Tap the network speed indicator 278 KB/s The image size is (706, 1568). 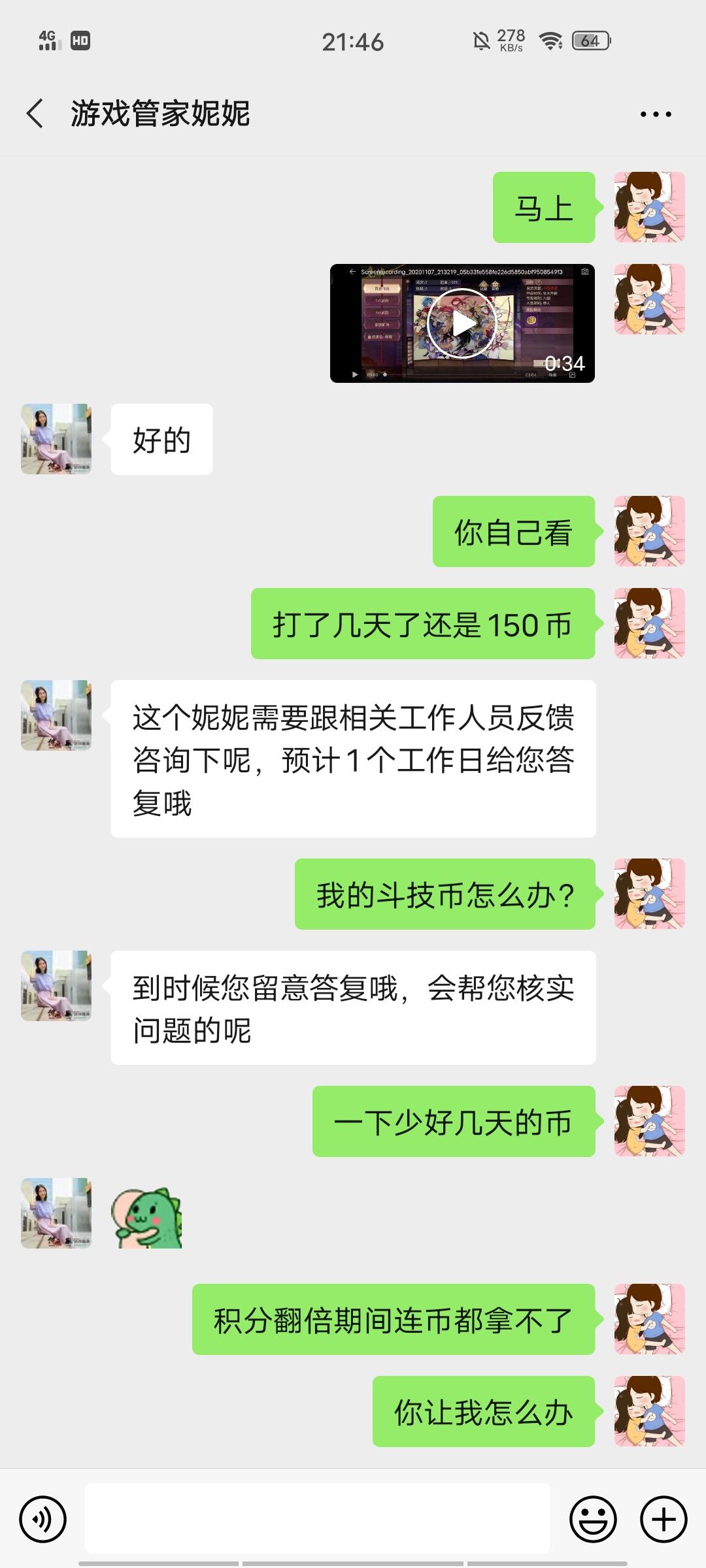click(x=509, y=41)
